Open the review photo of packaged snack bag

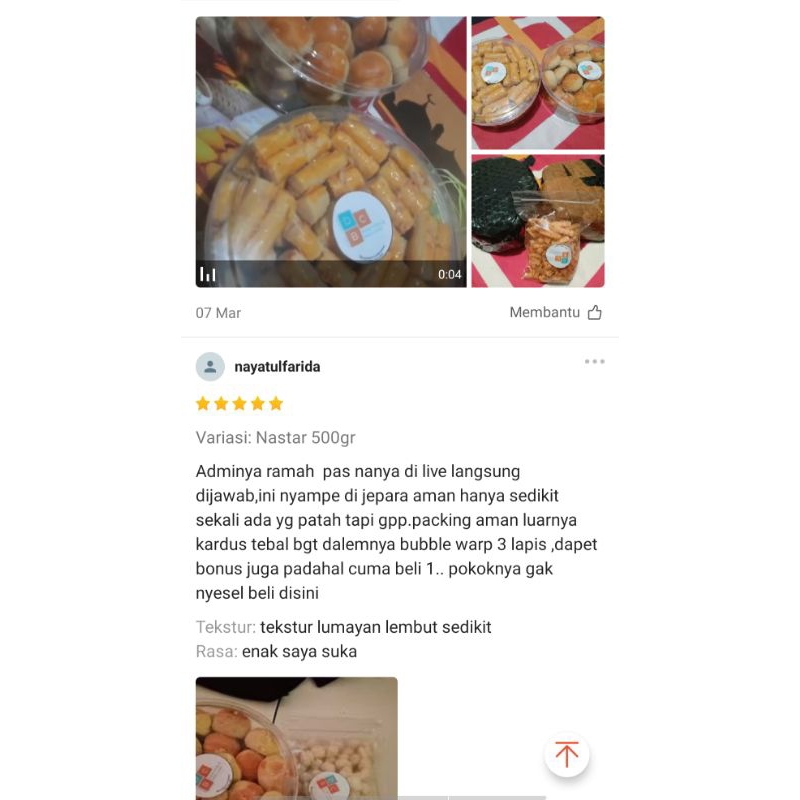tap(538, 221)
